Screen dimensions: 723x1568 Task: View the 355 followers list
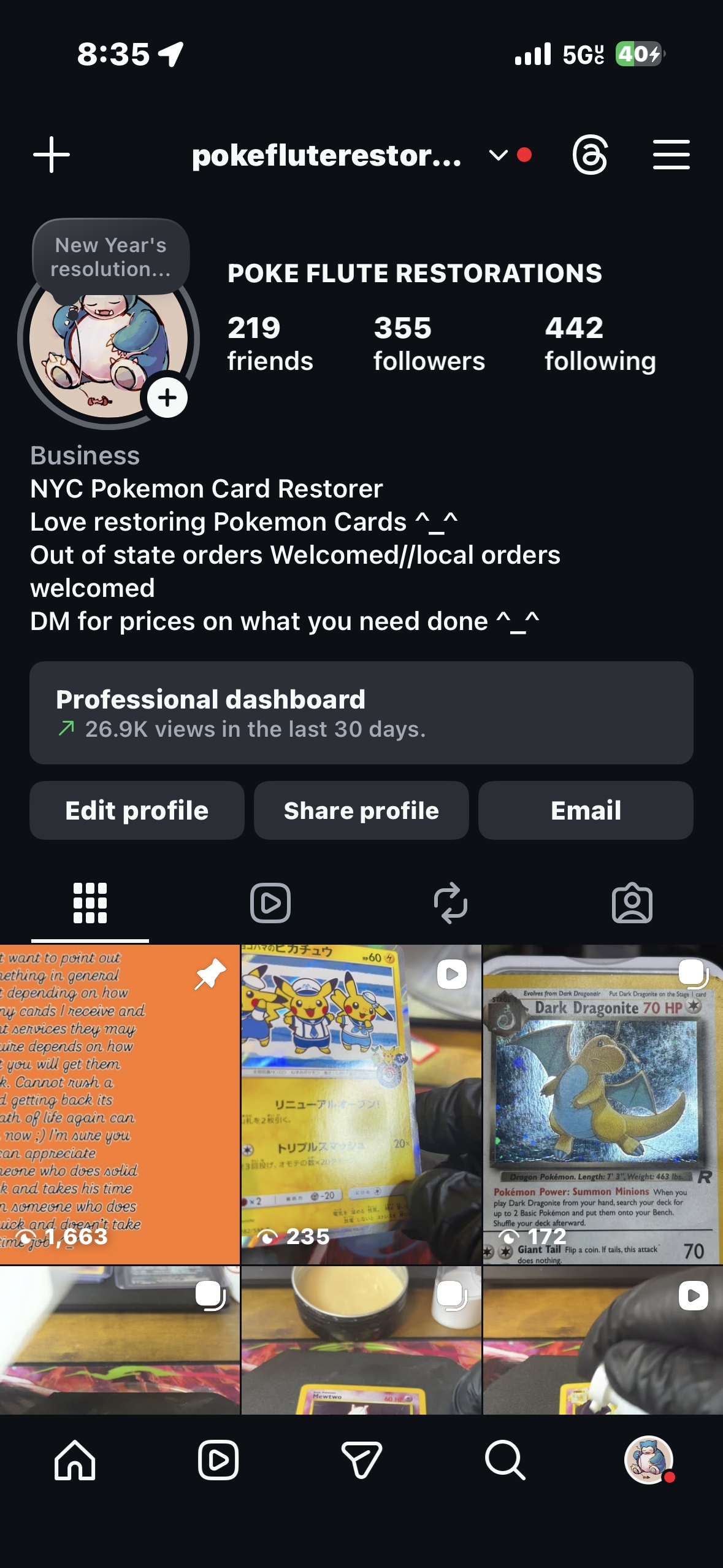tap(429, 344)
